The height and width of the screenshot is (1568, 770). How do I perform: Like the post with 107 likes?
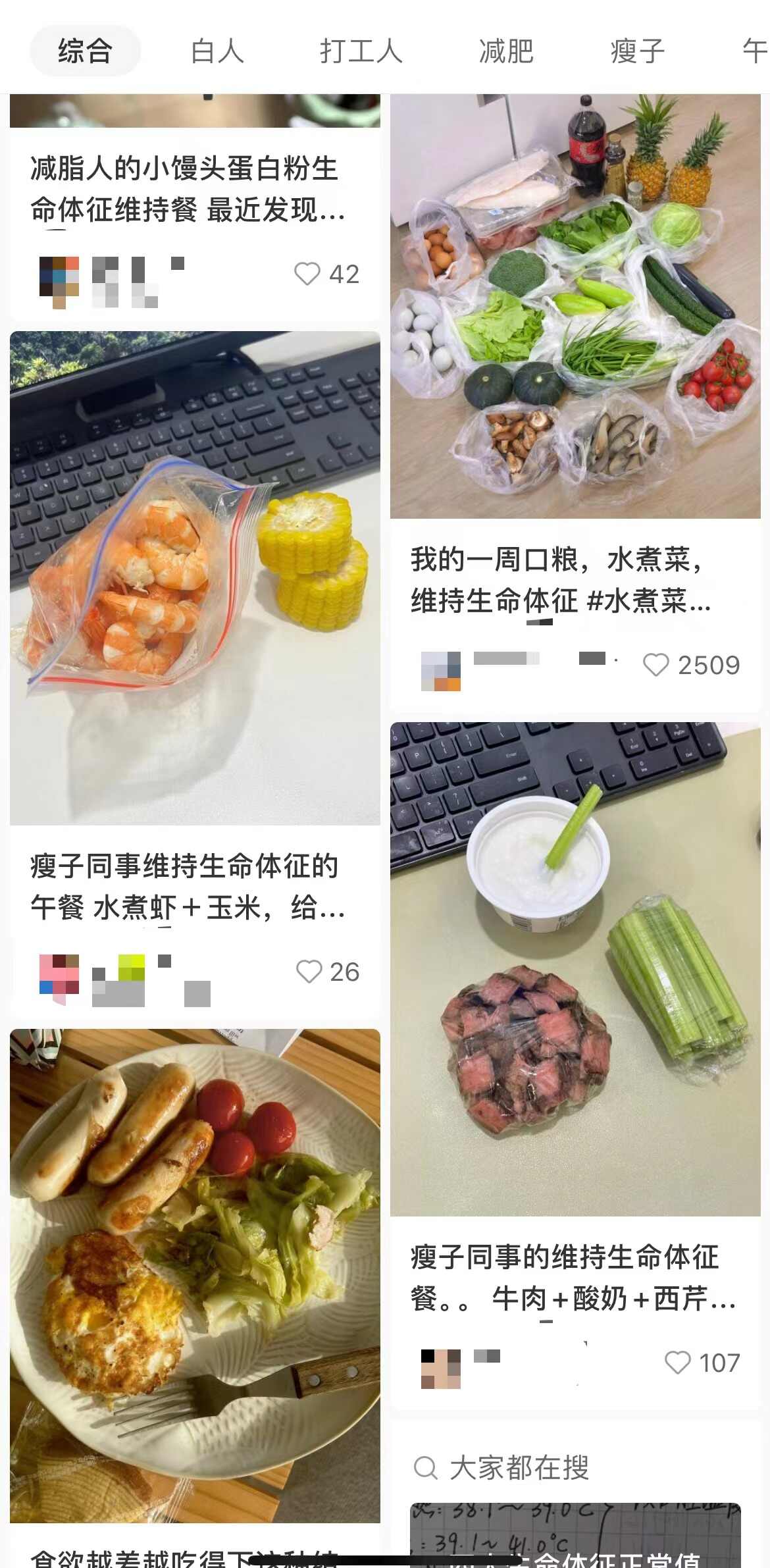677,1363
